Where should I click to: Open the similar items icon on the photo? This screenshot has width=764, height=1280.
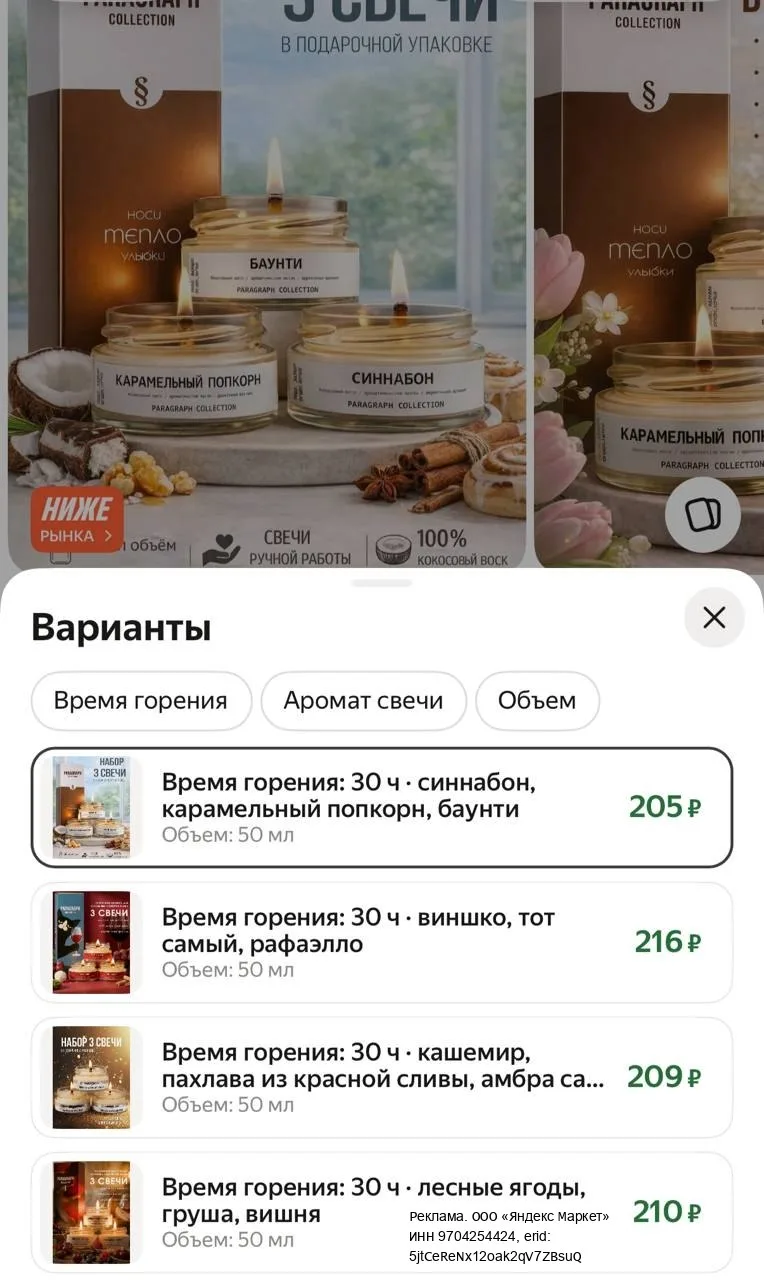point(703,515)
